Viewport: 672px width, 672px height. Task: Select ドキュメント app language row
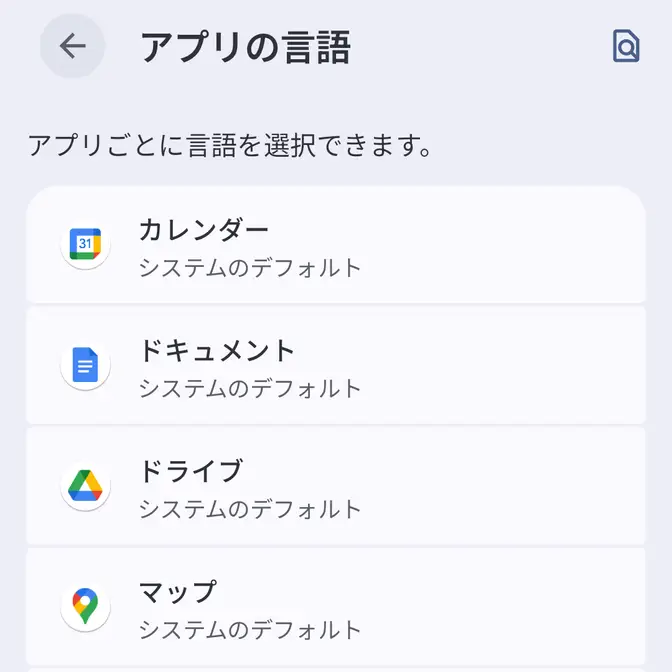336,366
